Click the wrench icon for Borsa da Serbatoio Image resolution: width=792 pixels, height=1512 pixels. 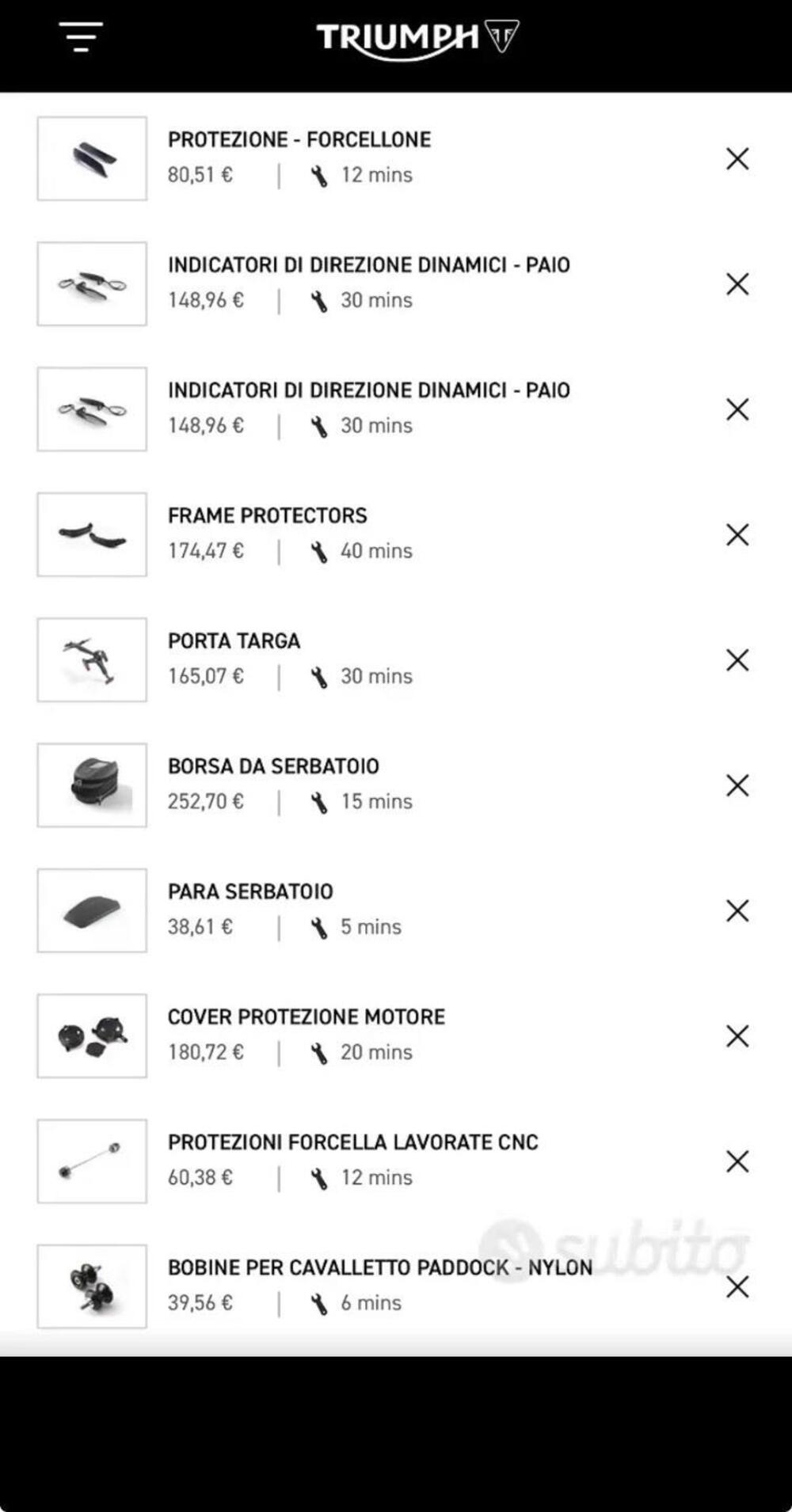tap(320, 801)
